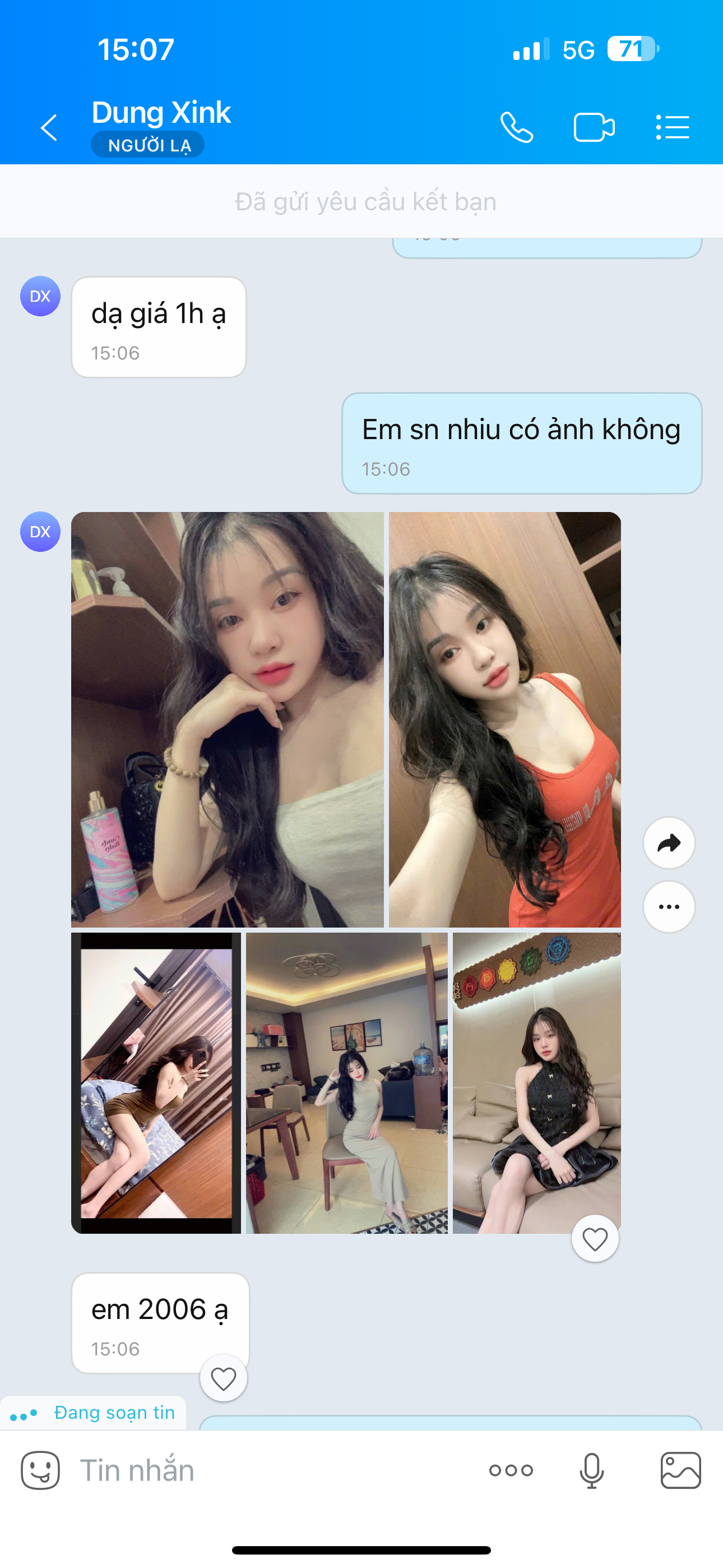Focus the "Tin nhắn" message field
Screen dimensions: 723x1568
(x=268, y=1470)
